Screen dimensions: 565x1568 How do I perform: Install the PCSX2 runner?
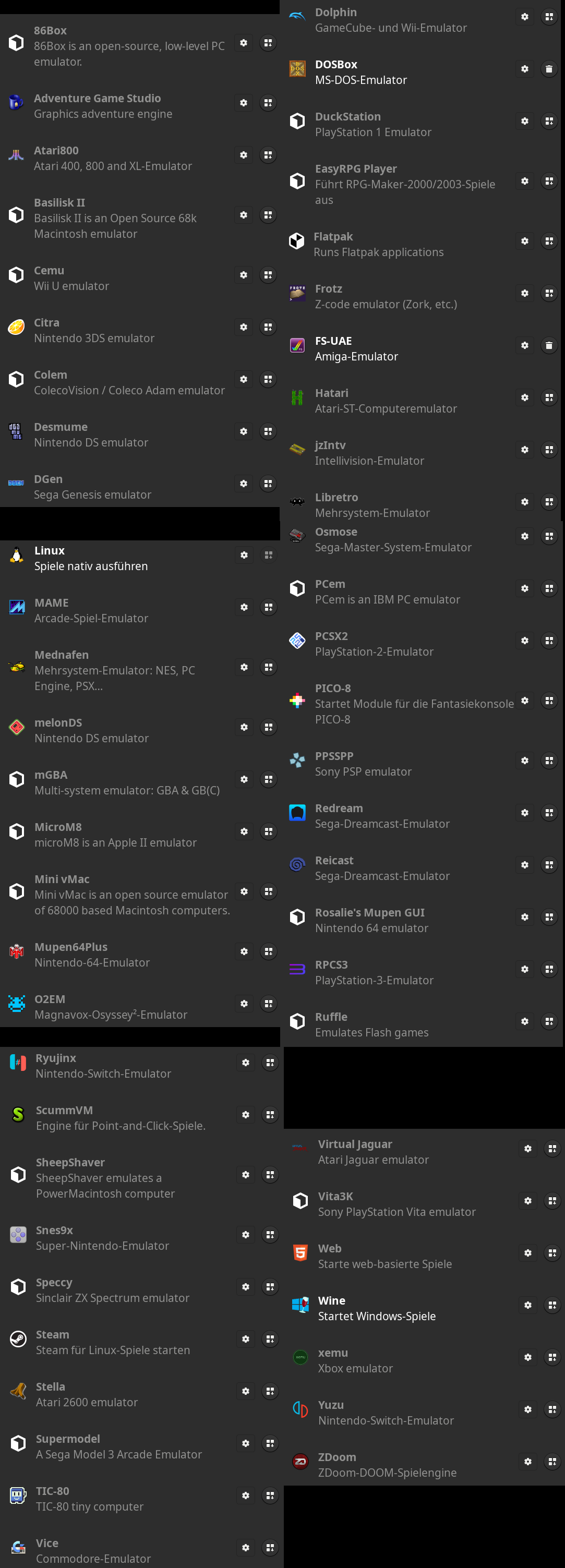[x=548, y=641]
